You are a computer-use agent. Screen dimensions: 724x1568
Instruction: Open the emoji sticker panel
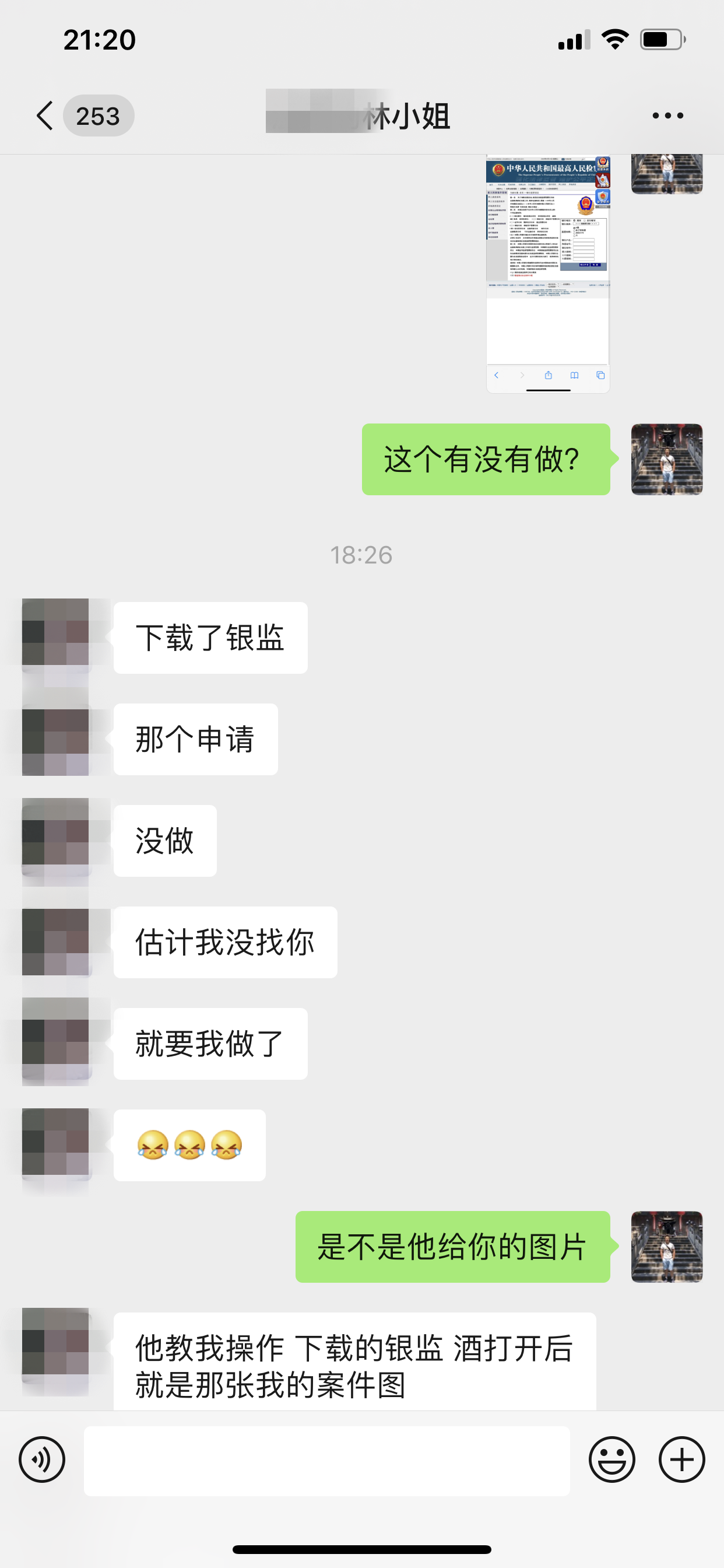pyautogui.click(x=611, y=1459)
